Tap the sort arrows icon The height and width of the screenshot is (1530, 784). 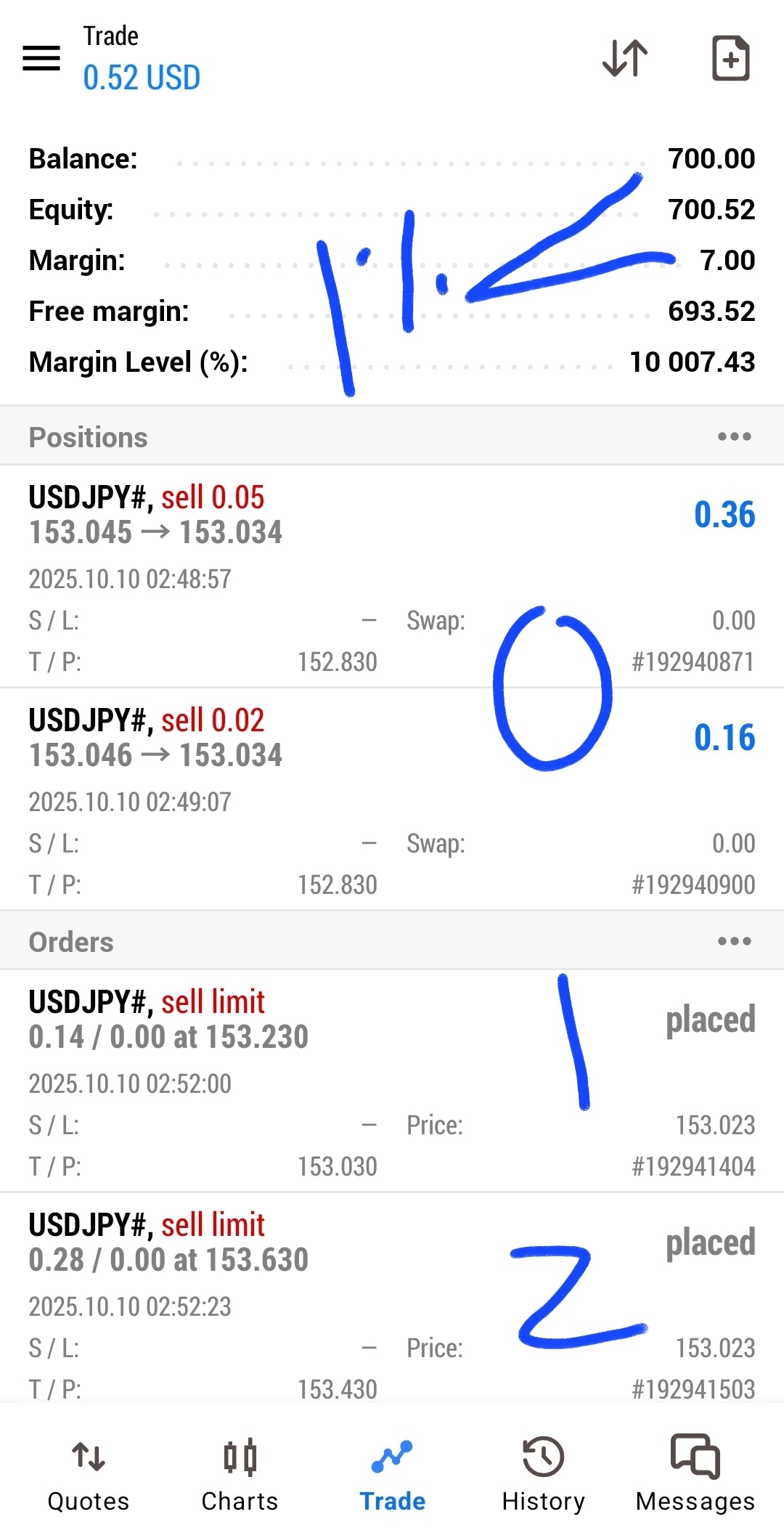click(x=625, y=58)
